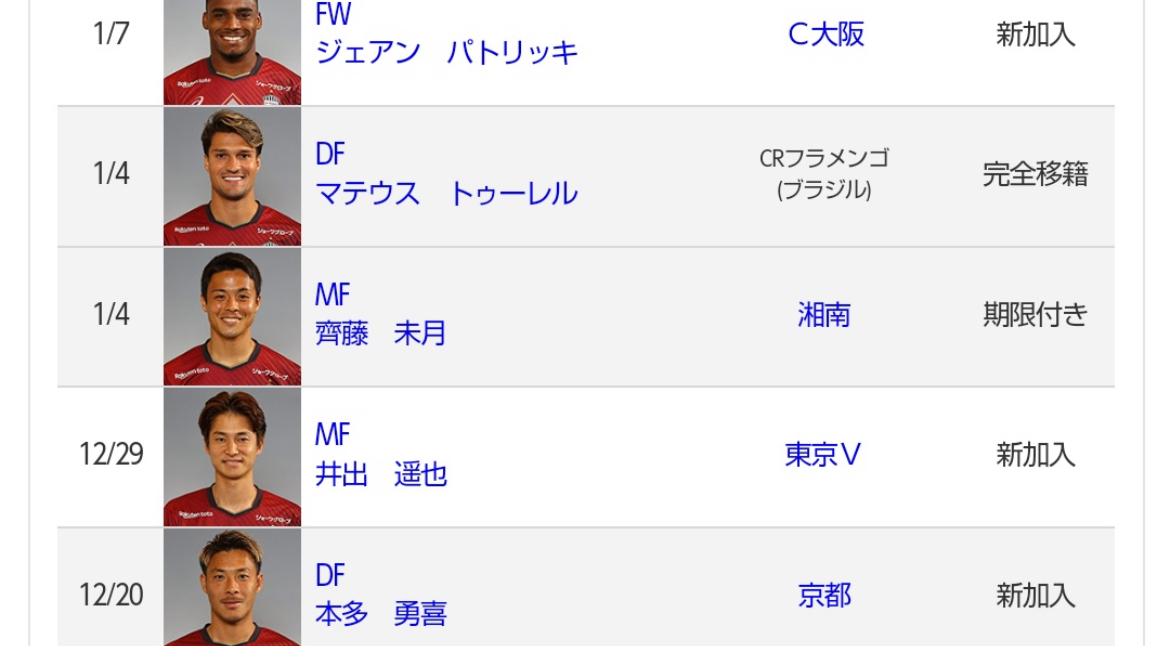Go to the 湘南 club page
1170x646 pixels.
pyautogui.click(x=824, y=315)
